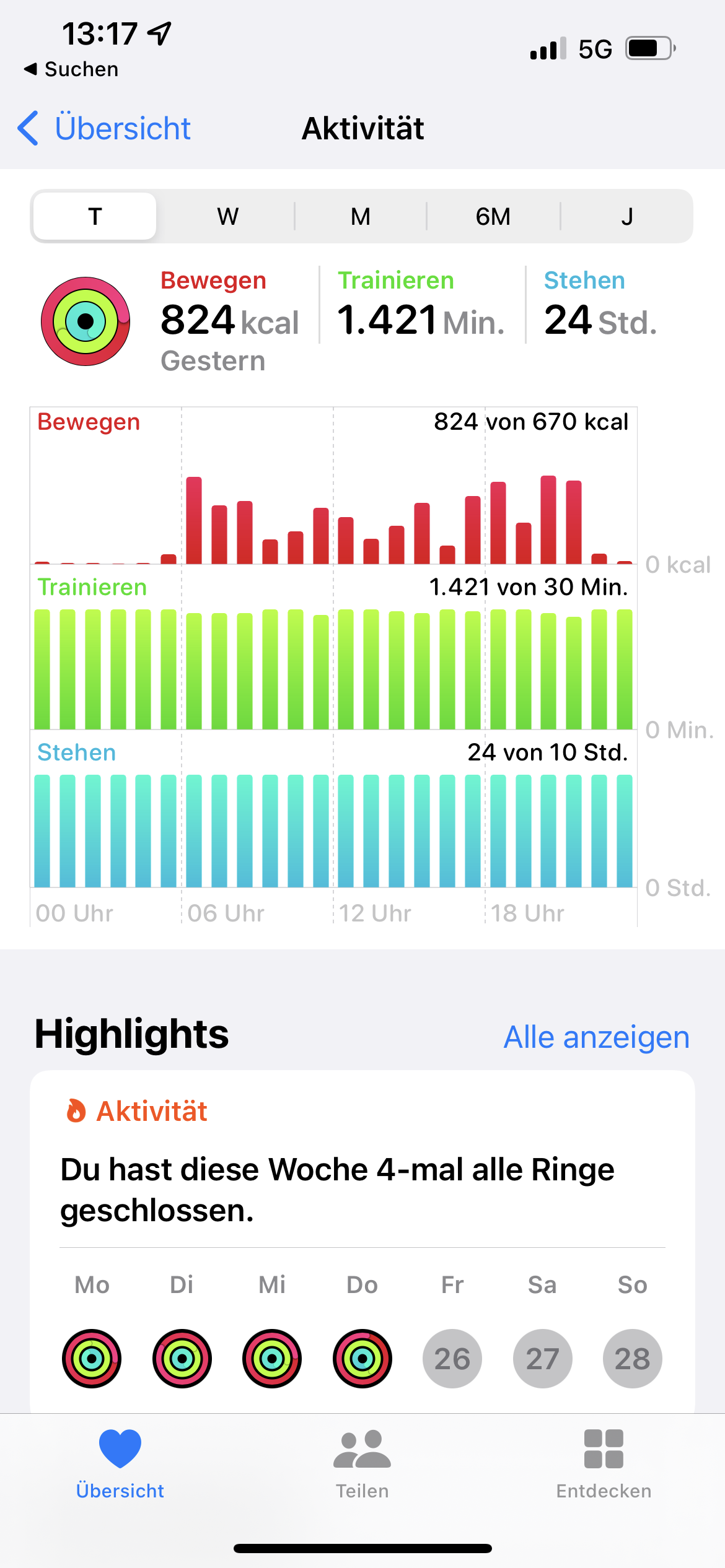This screenshot has height=1568, width=725.
Task: Select the T (day) view
Action: point(95,217)
